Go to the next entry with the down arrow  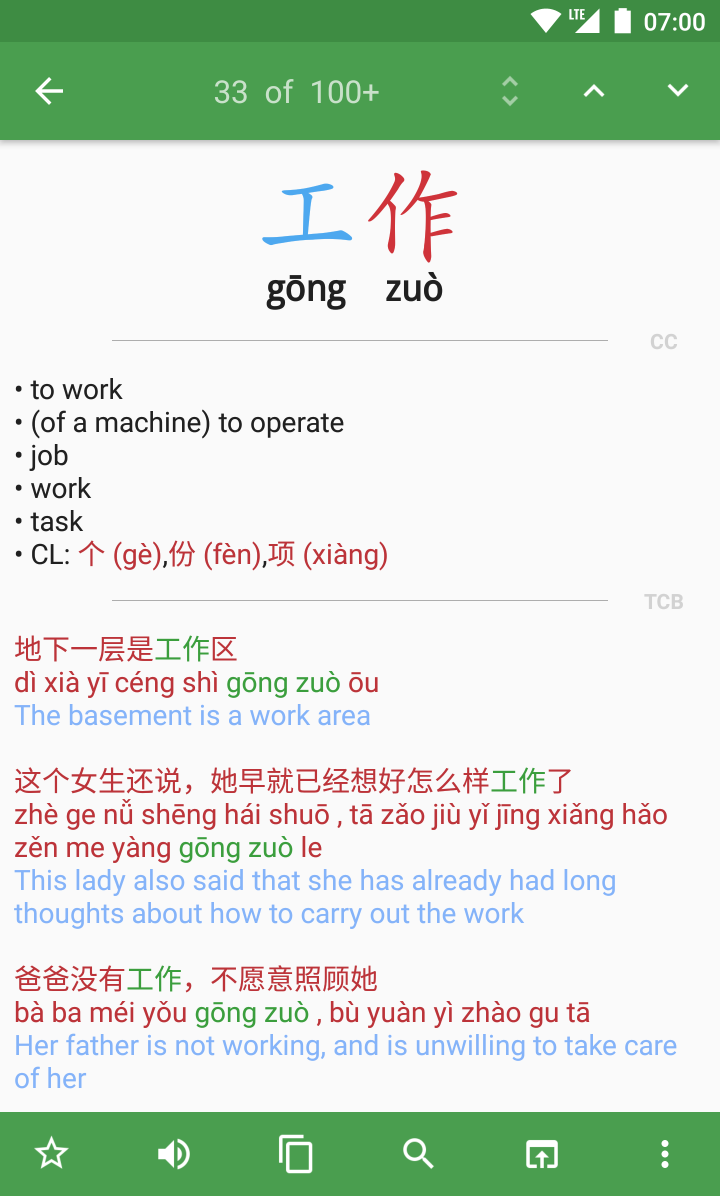coord(678,92)
